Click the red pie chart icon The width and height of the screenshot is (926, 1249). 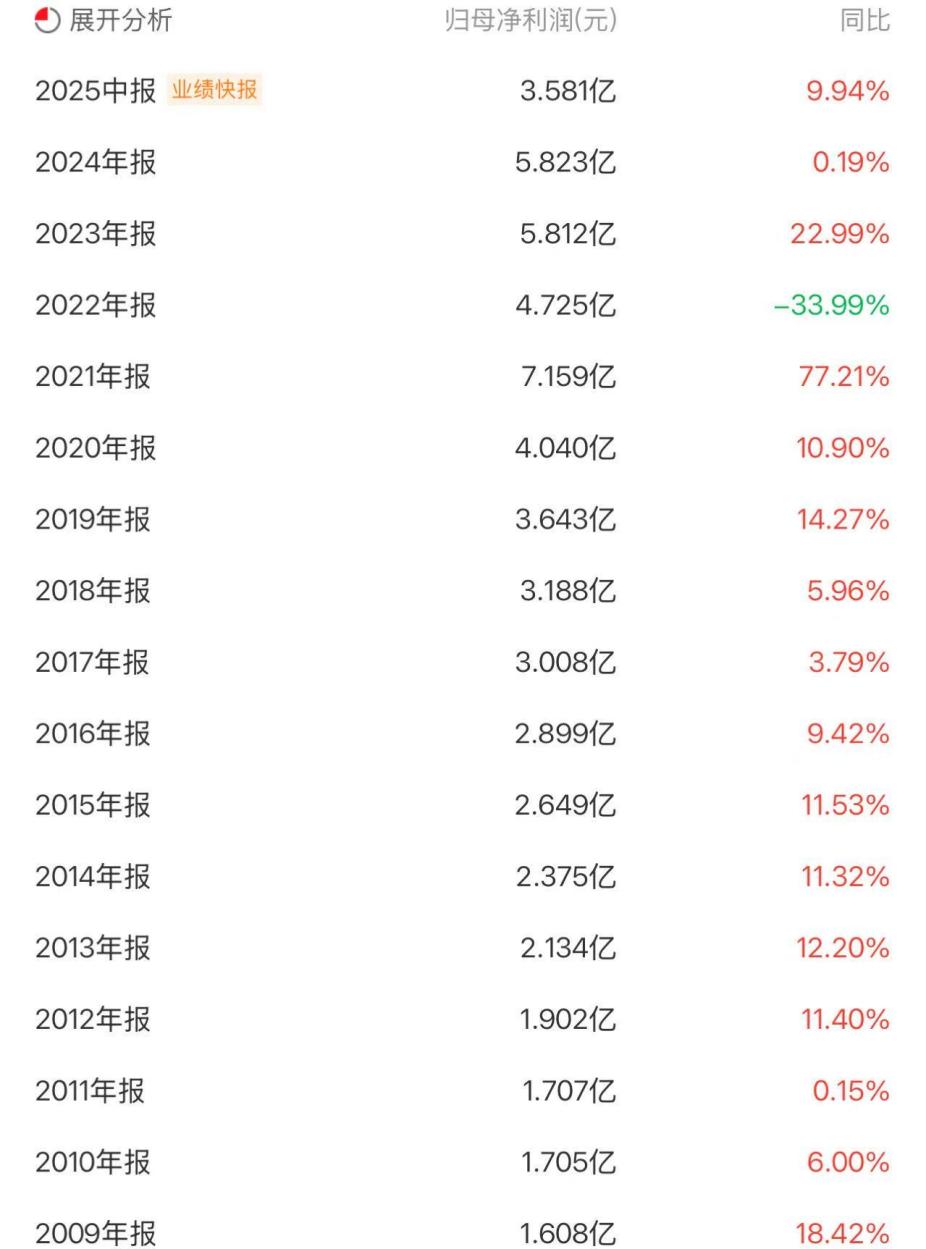click(x=45, y=21)
